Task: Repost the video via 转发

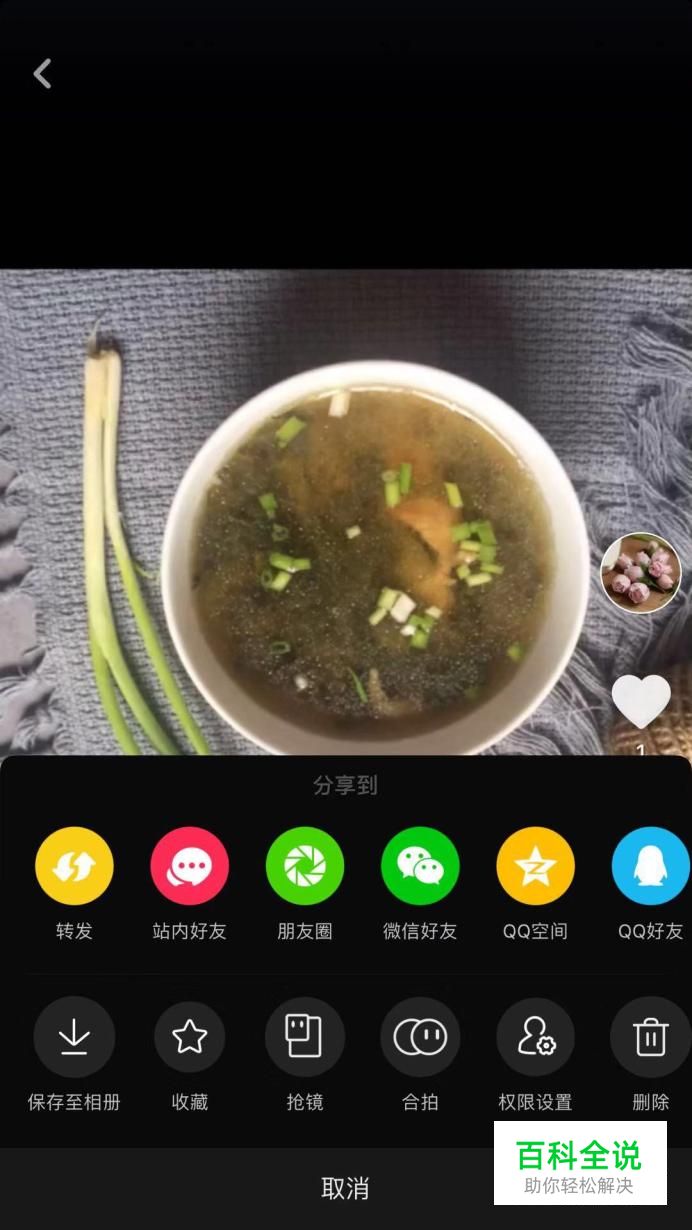Action: tap(74, 866)
